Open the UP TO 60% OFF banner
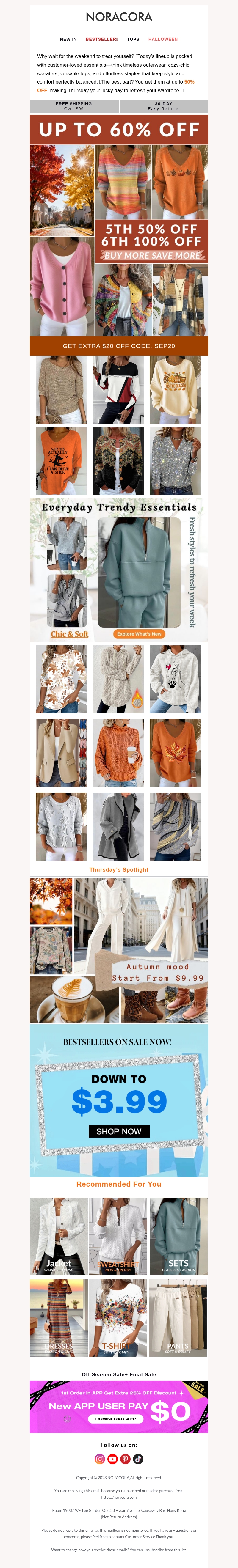Viewport: 238px width, 1568px height. (x=119, y=130)
